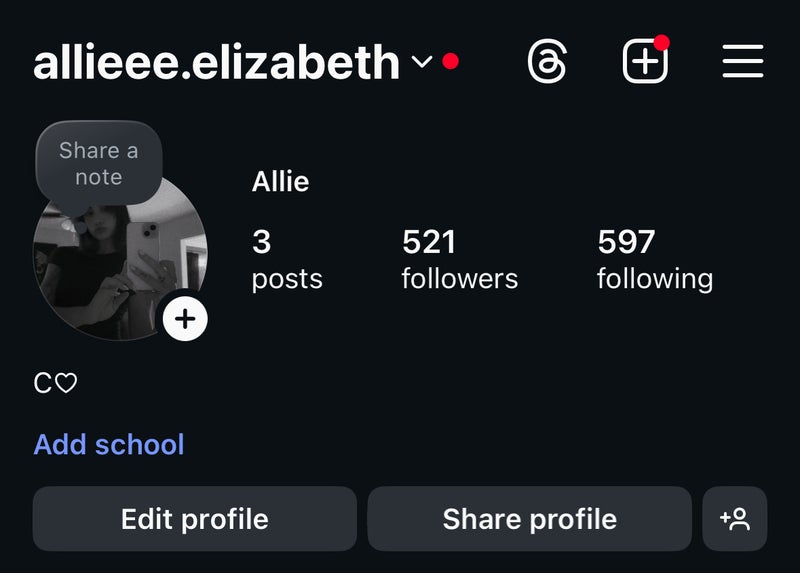Tap the Share a note bubble
Screen dimensions: 800x573
[x=98, y=163]
